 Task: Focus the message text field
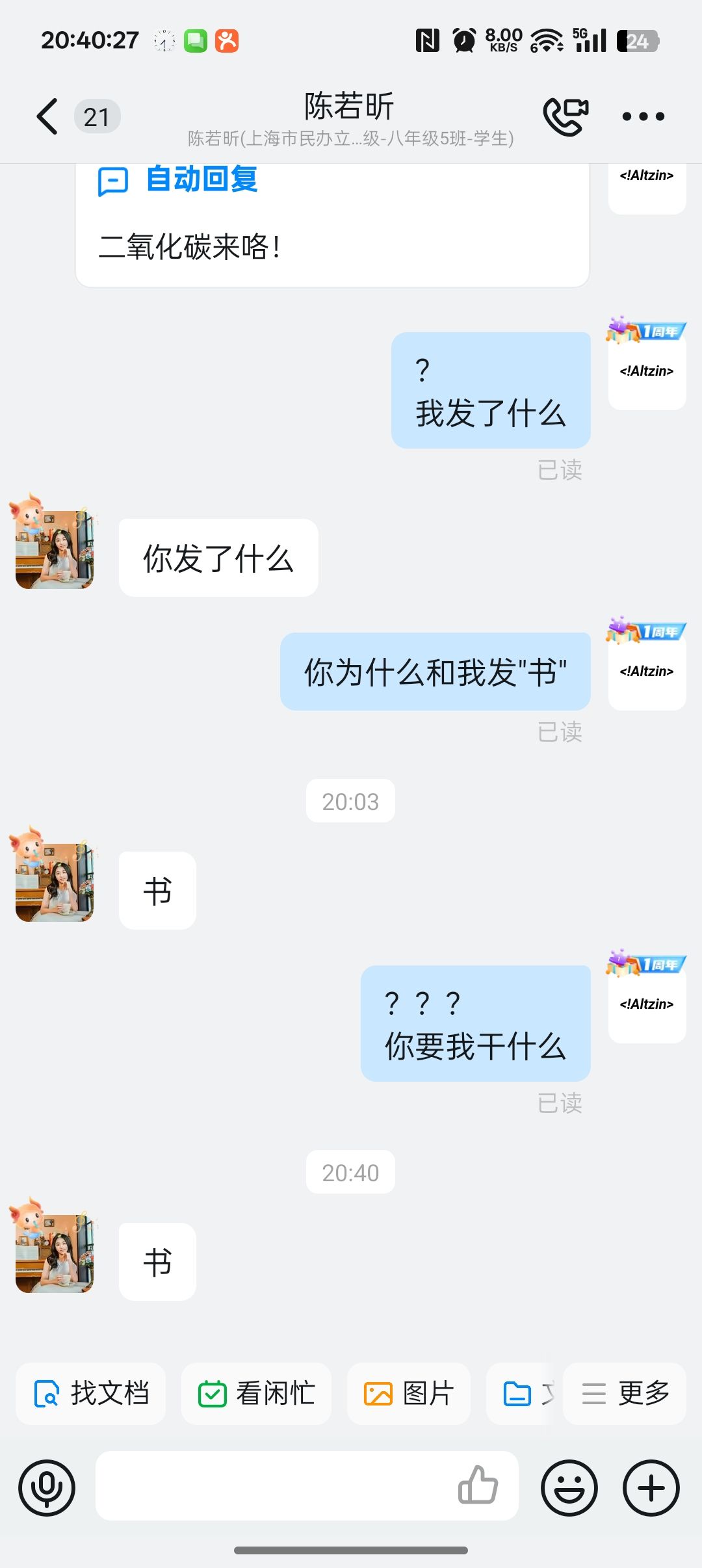click(x=273, y=1486)
